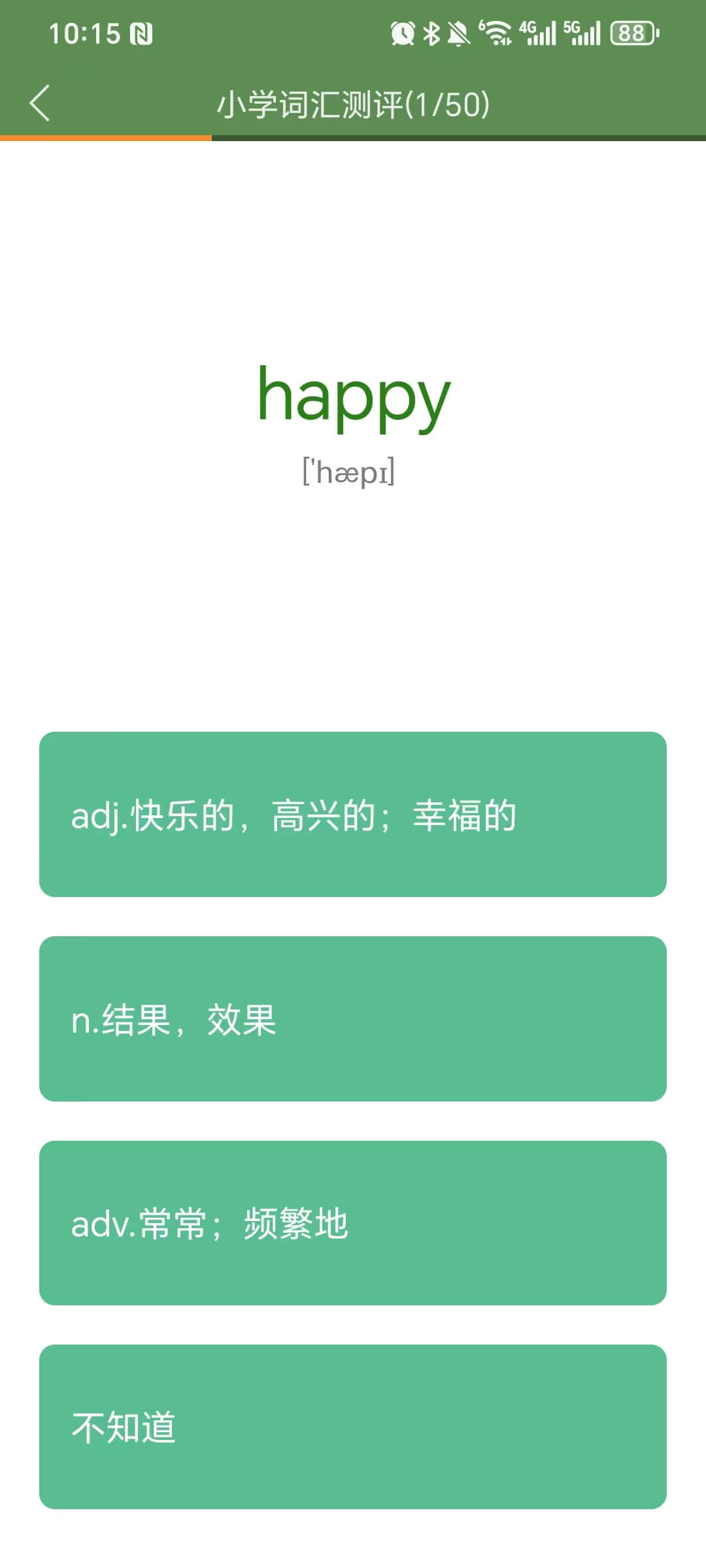Pick the answer 'adv.常常；频繁地'

pos(353,1222)
